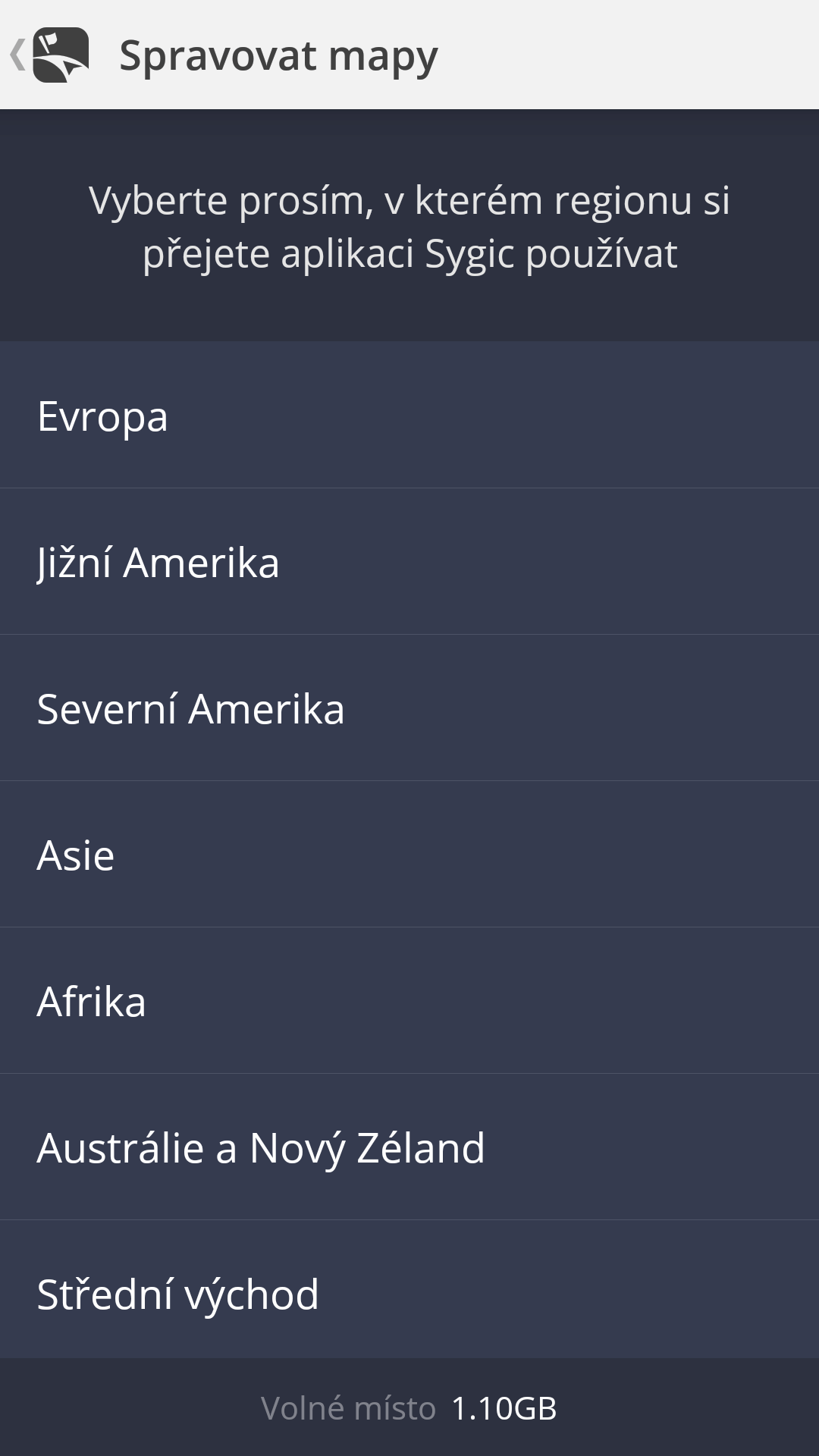Choose Střední východ region
The height and width of the screenshot is (1456, 819).
pos(409,1290)
